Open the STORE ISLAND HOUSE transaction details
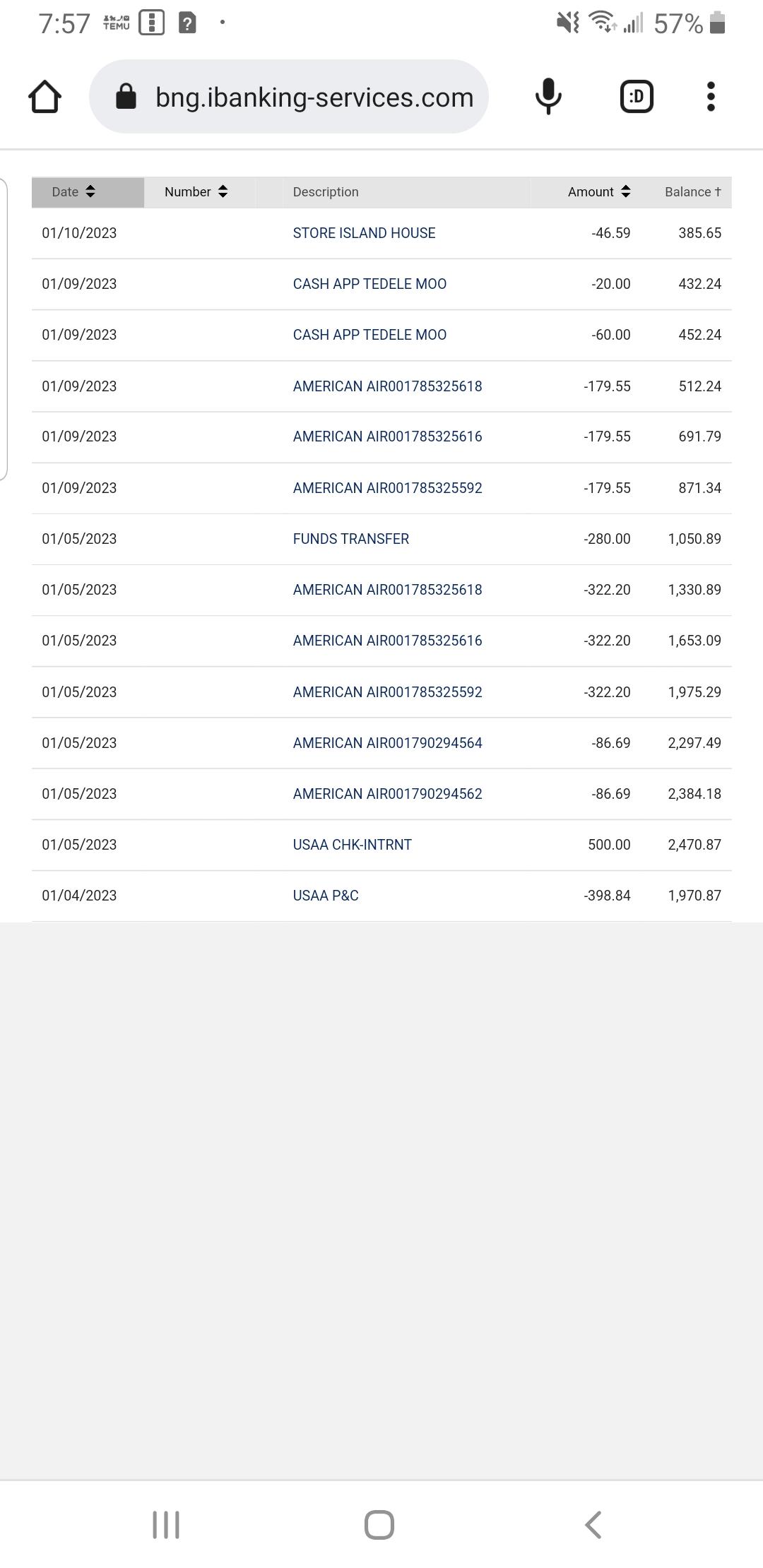 pos(364,233)
